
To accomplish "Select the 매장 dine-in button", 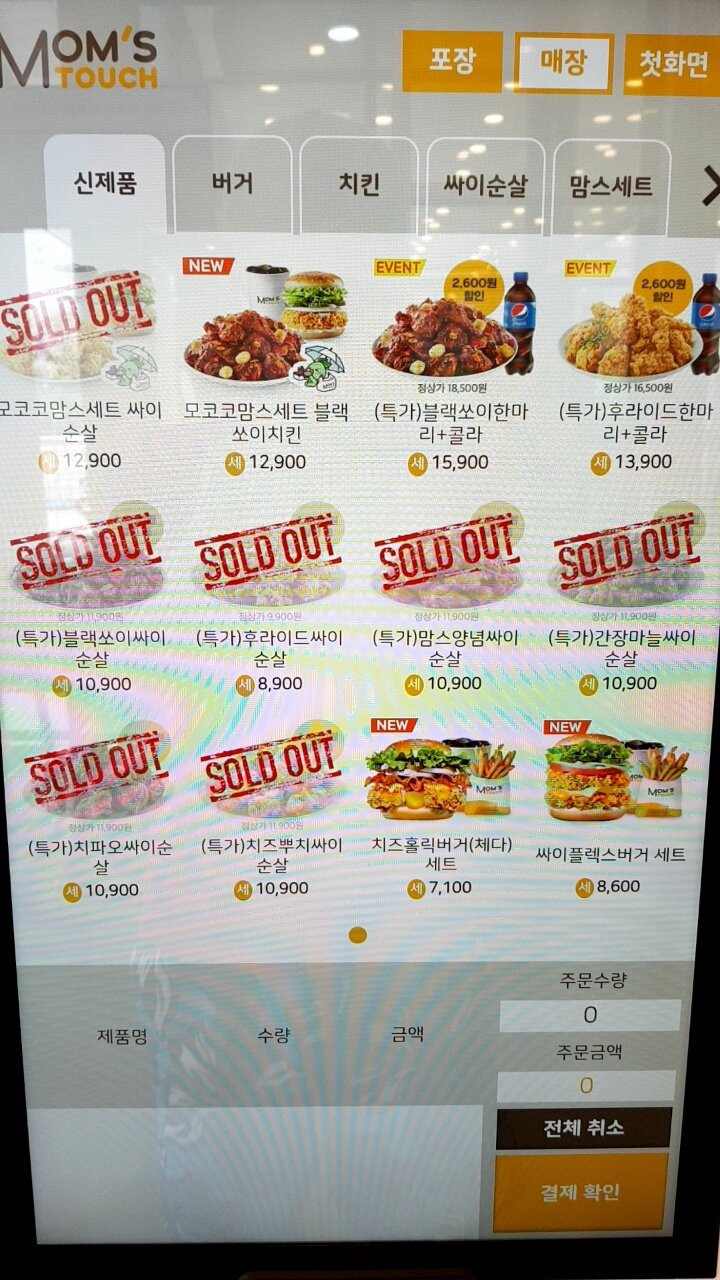I will pos(563,63).
